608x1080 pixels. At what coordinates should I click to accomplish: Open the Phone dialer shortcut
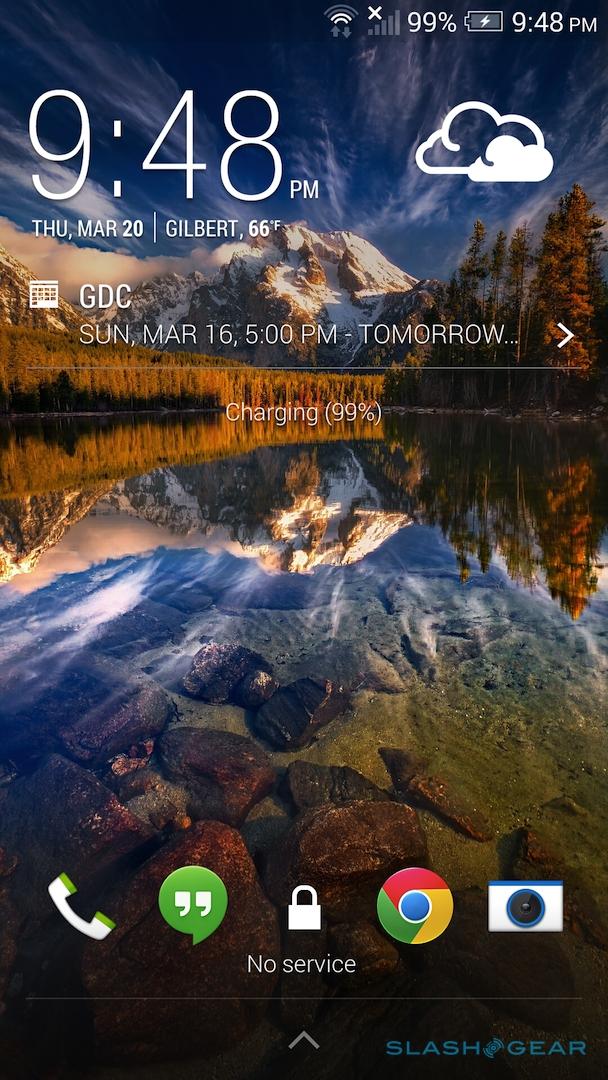pos(82,906)
